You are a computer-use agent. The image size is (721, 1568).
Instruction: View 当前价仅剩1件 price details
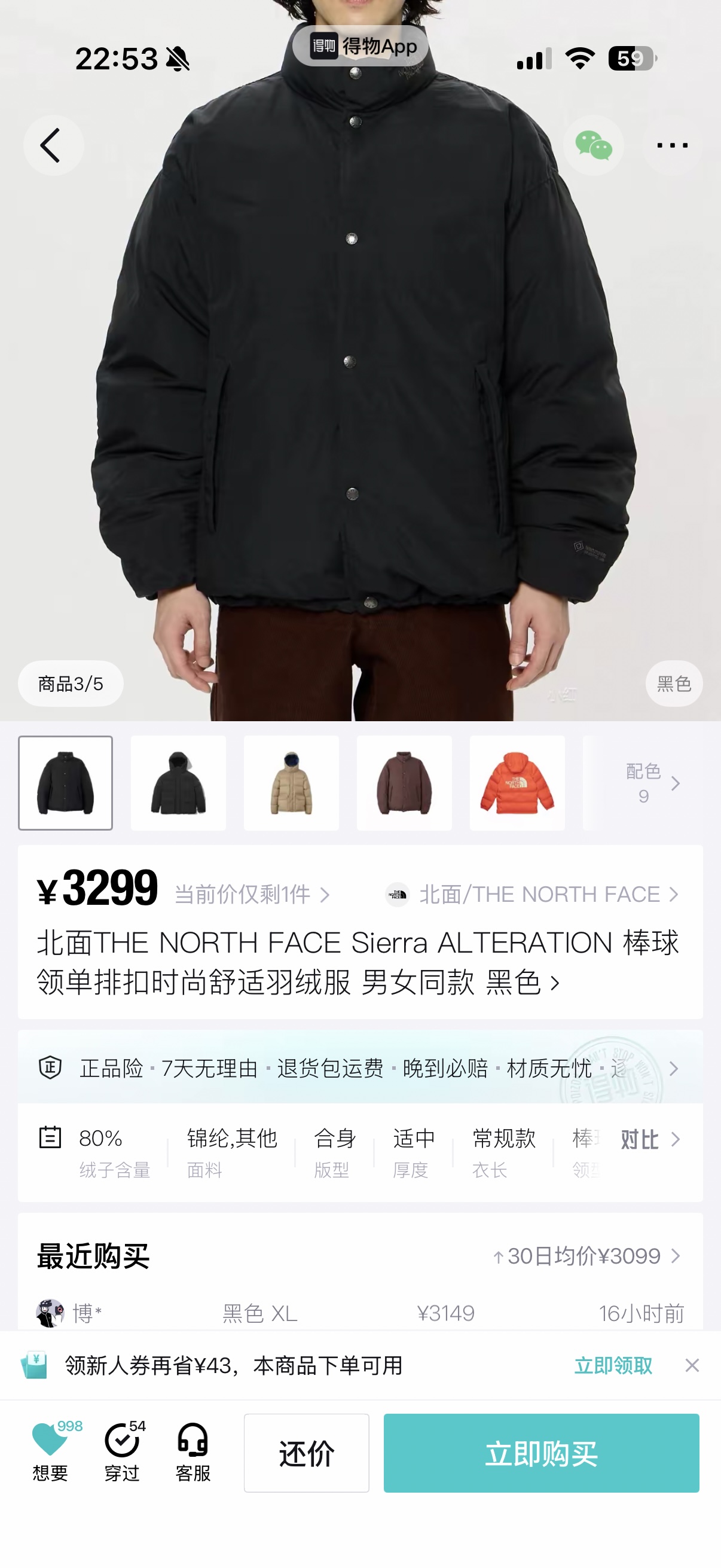(252, 894)
